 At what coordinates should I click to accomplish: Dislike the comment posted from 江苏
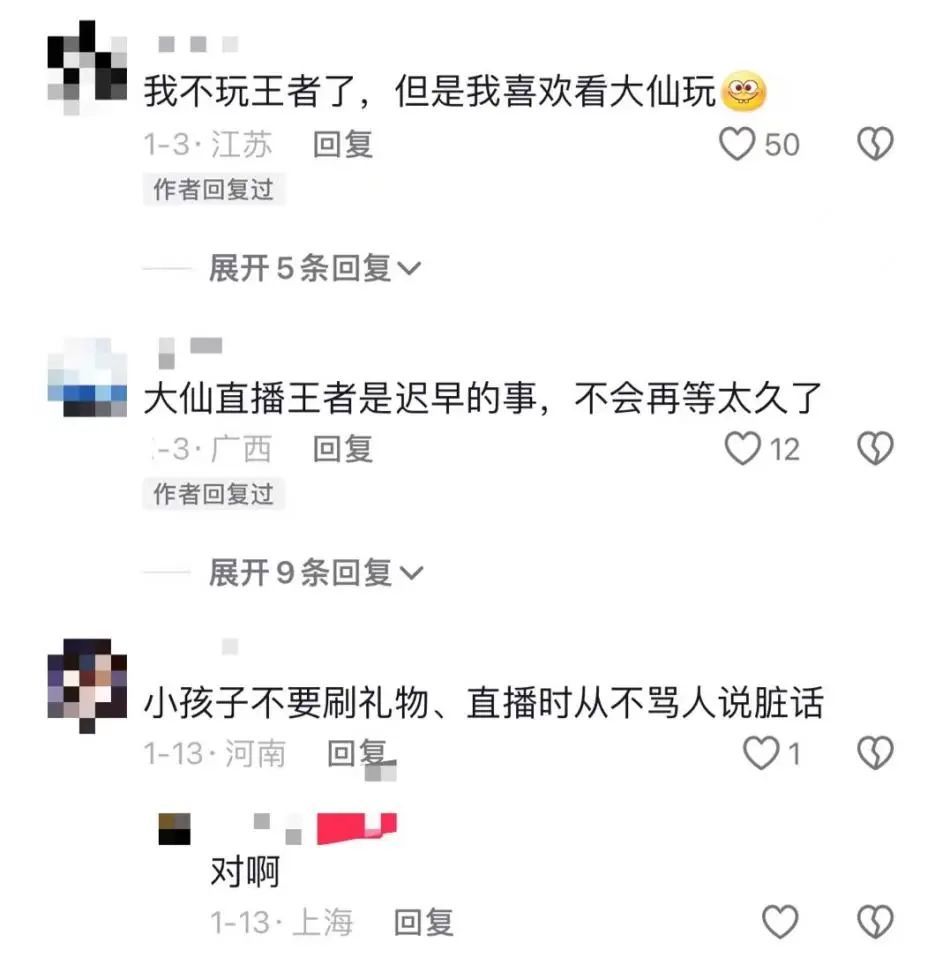[875, 145]
